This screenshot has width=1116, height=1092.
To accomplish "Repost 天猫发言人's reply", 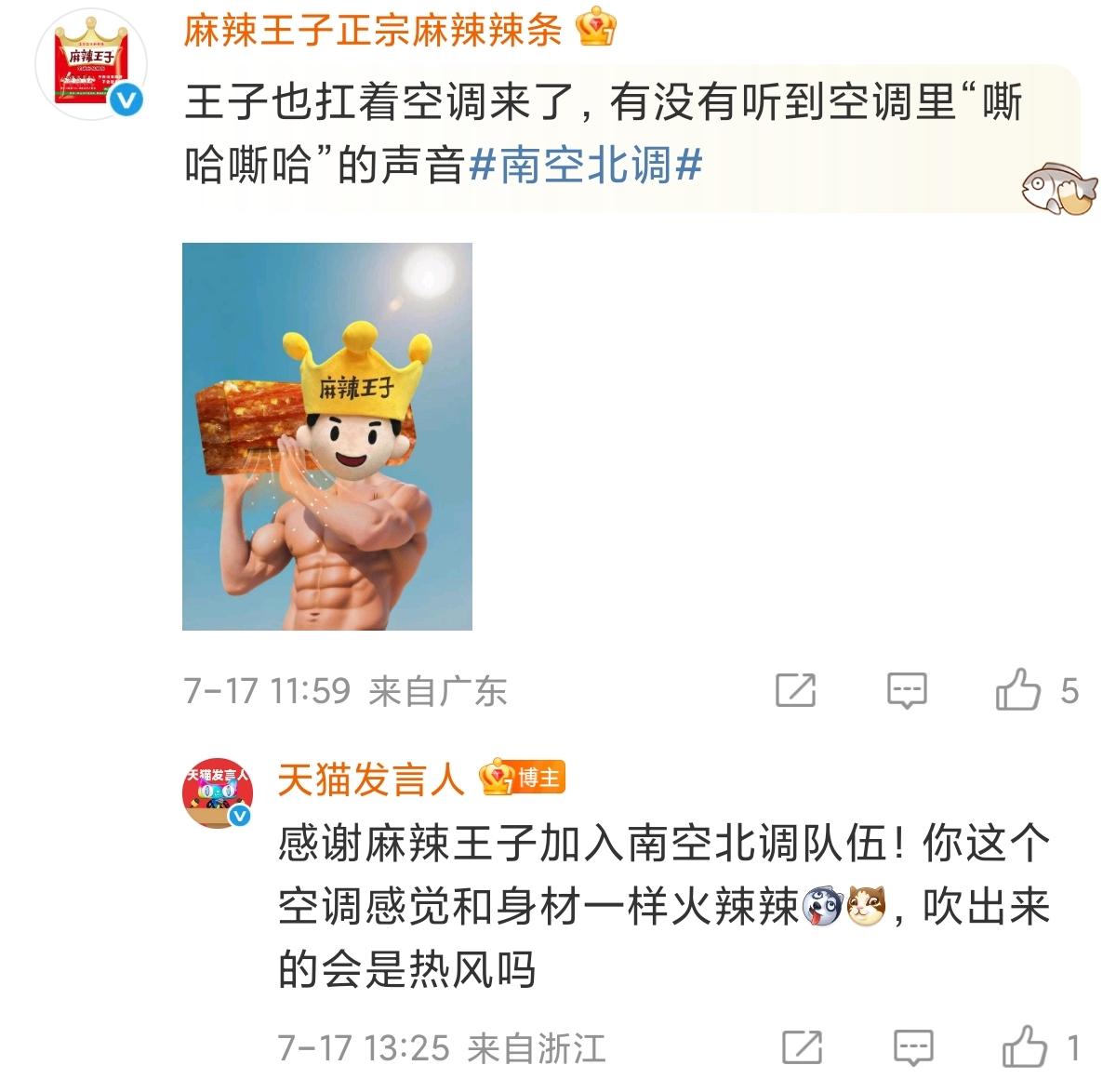I will click(x=802, y=1048).
